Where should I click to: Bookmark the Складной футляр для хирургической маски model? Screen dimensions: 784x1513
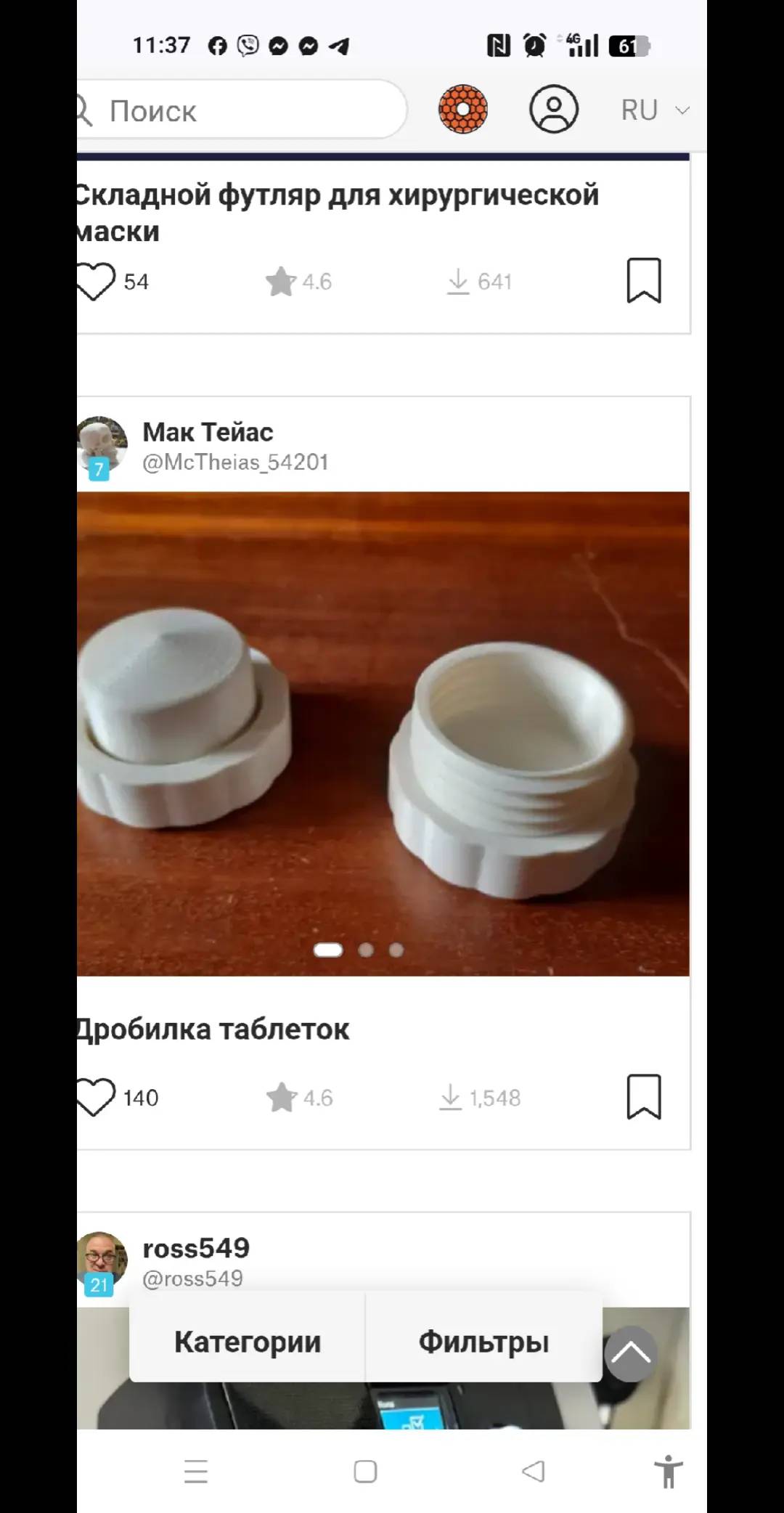(x=644, y=280)
